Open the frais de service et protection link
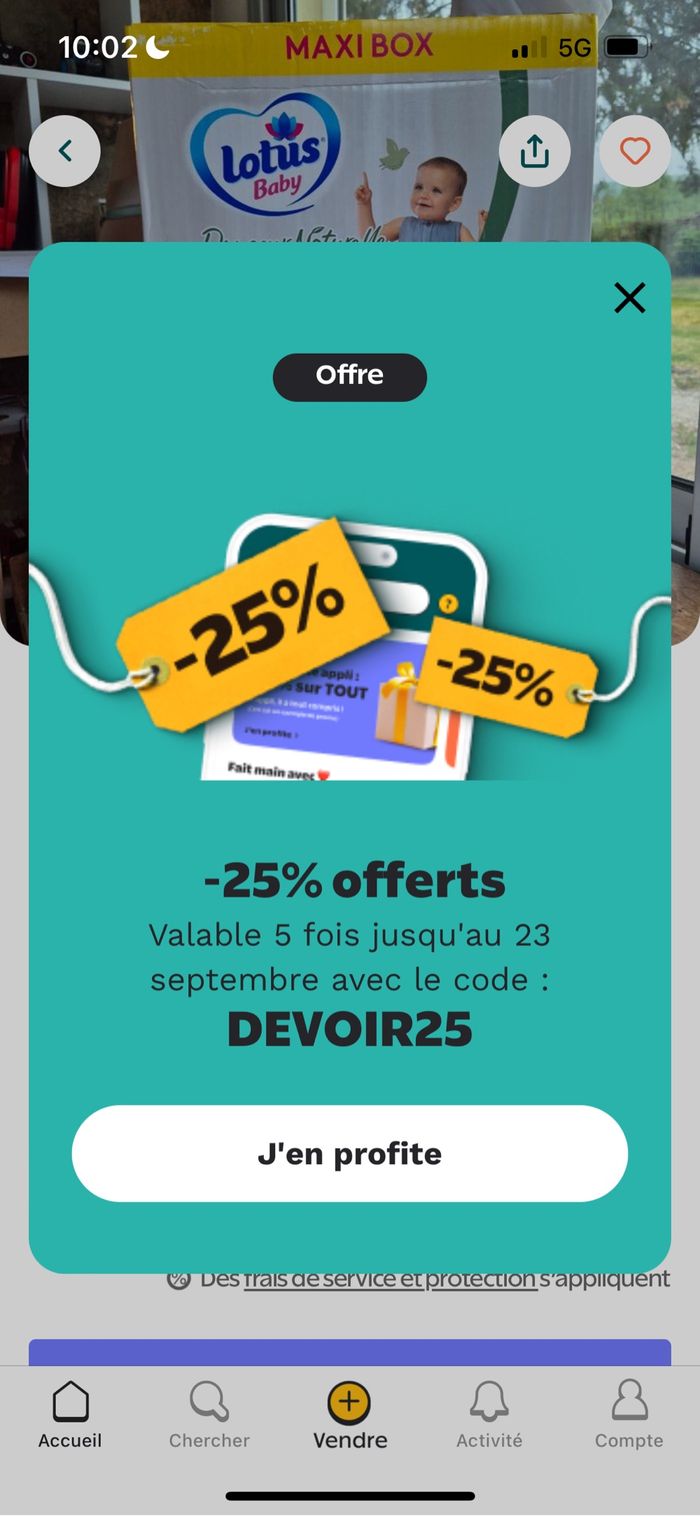 390,1279
